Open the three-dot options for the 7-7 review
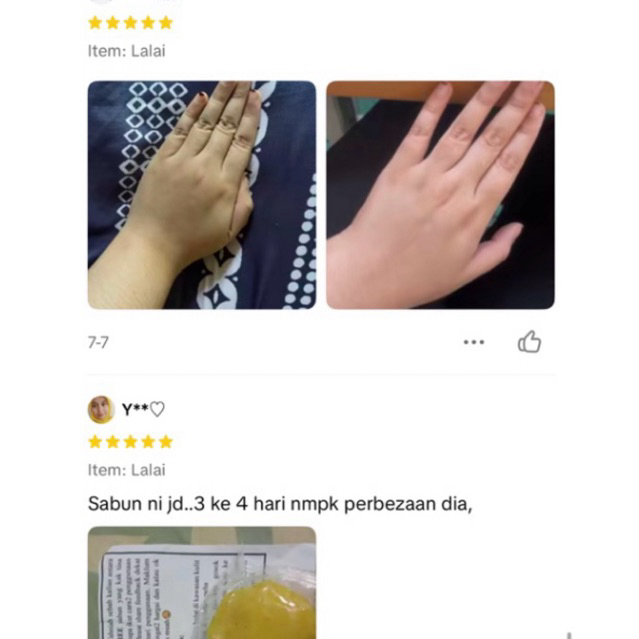Screen dimensions: 639x639 point(474,342)
